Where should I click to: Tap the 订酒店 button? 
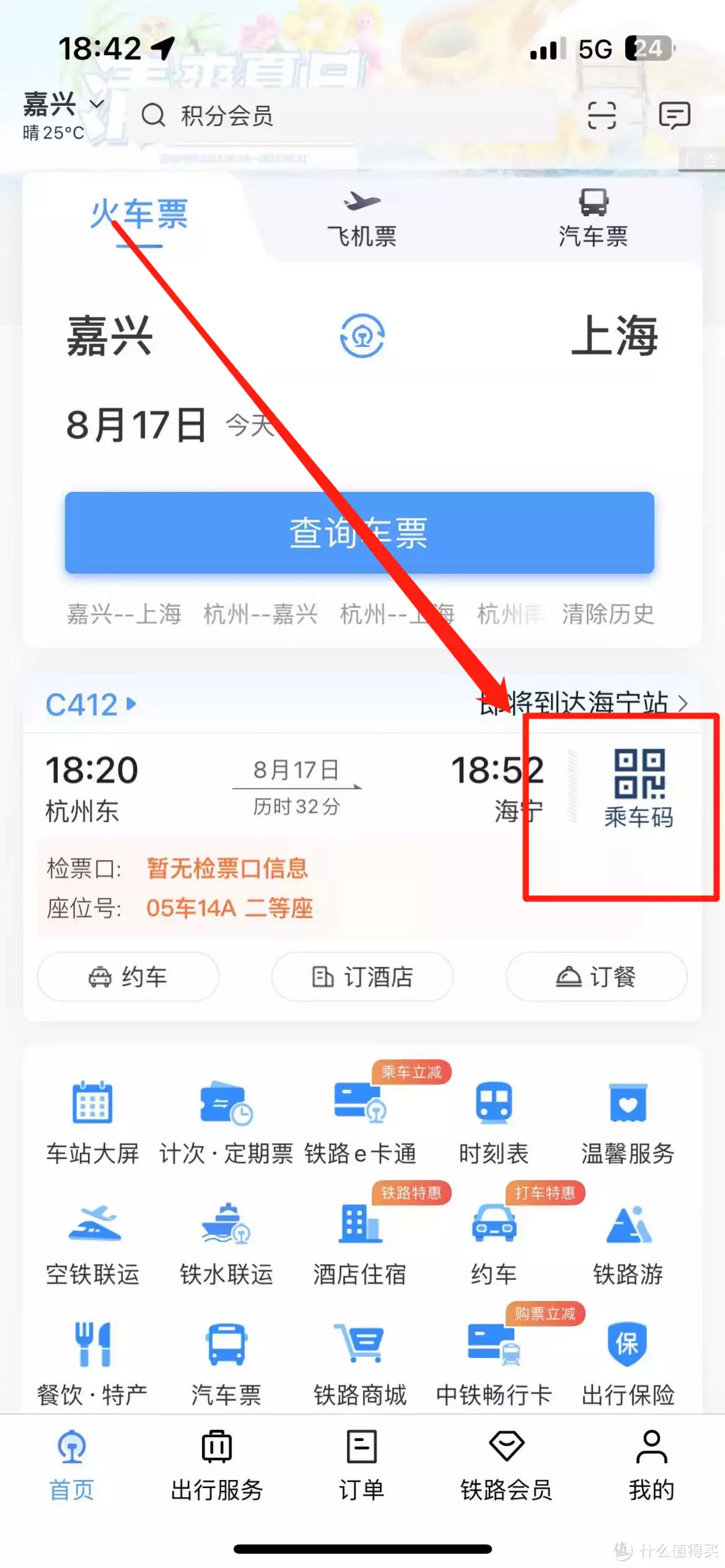[x=362, y=977]
